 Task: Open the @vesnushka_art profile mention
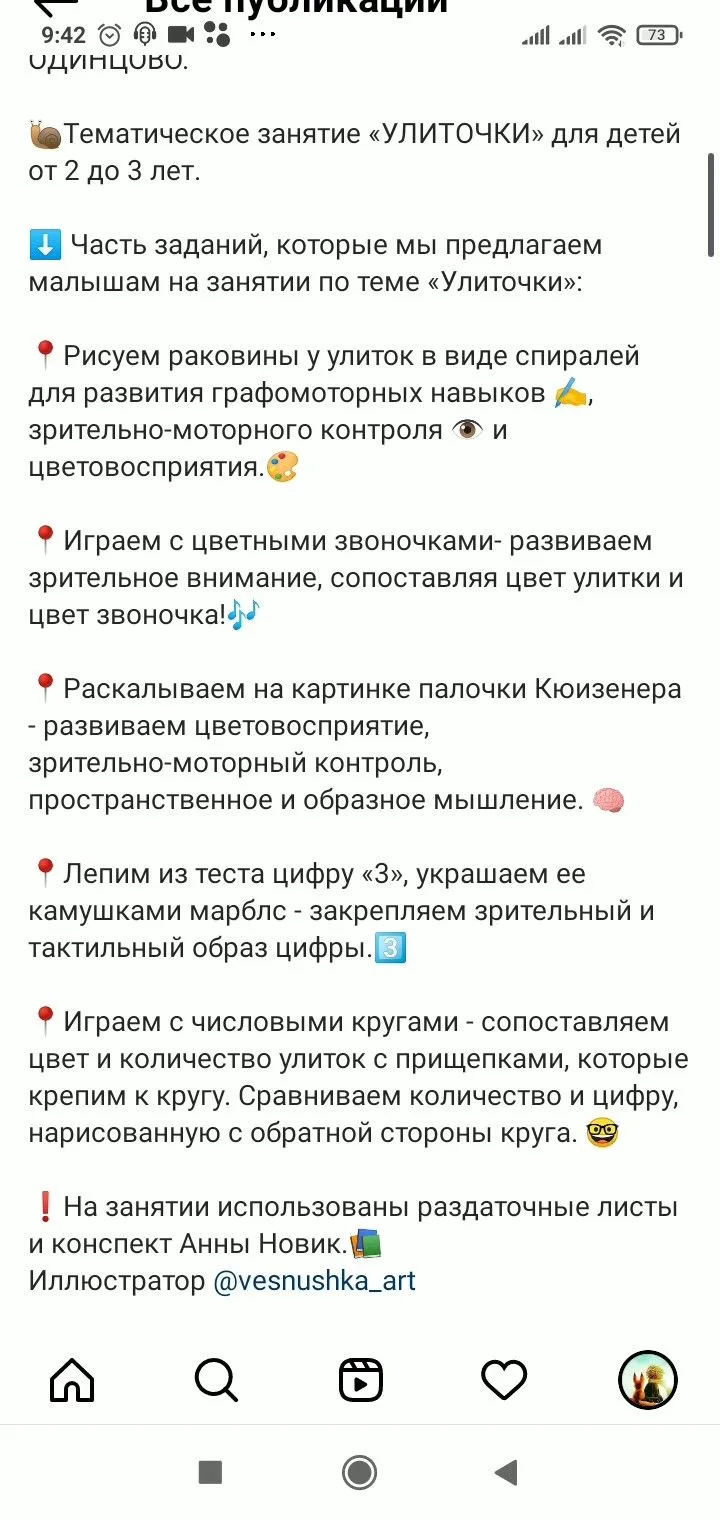(315, 1281)
